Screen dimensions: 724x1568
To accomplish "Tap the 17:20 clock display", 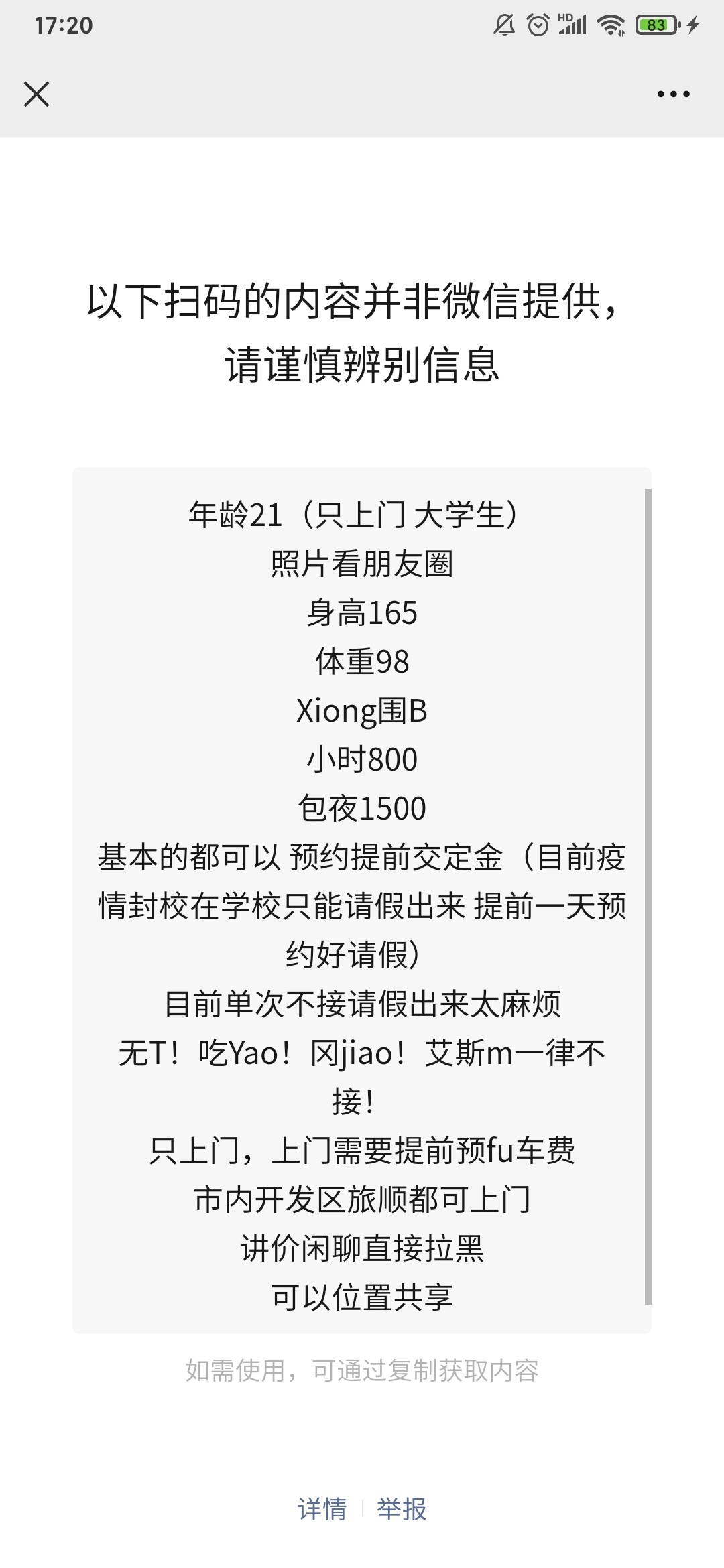I will [x=64, y=25].
